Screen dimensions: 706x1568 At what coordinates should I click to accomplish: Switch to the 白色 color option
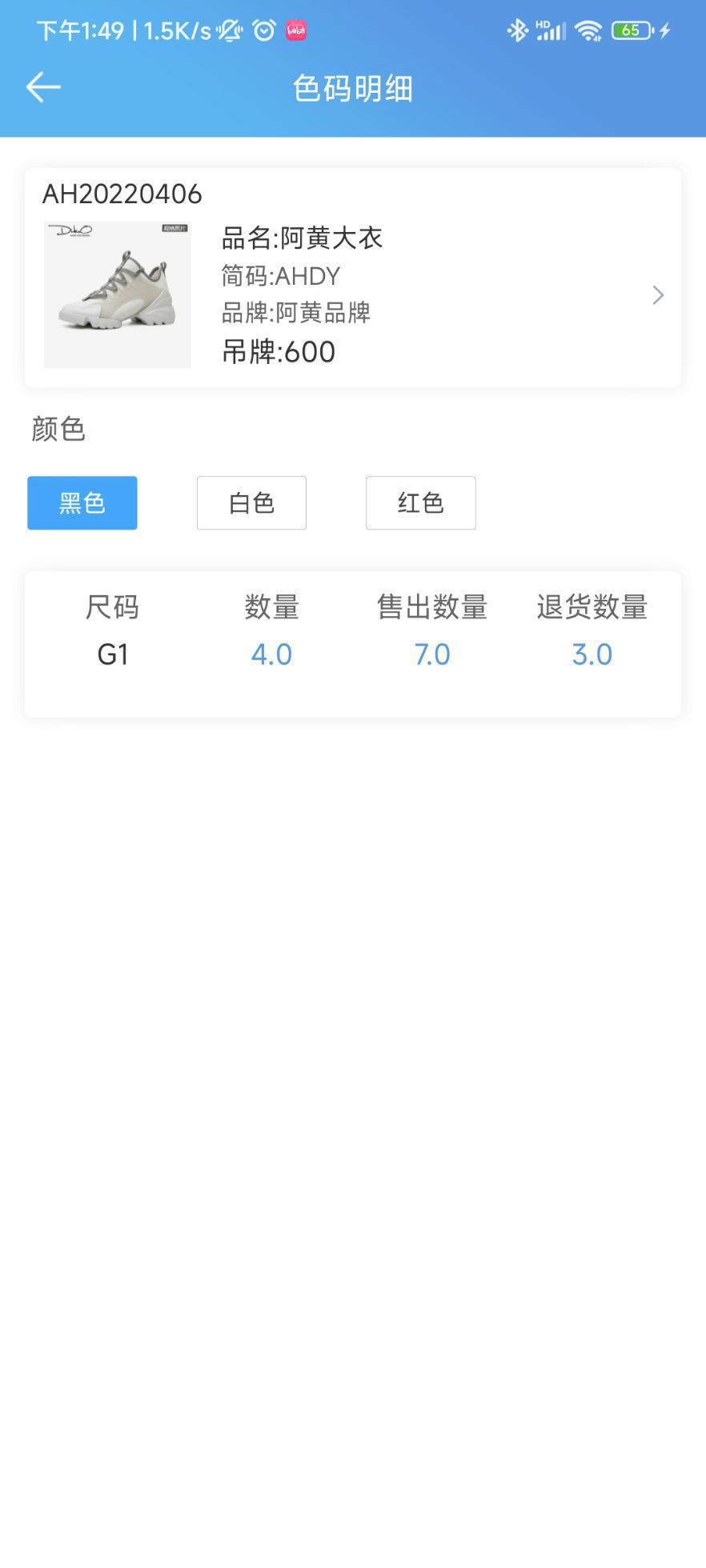(251, 503)
